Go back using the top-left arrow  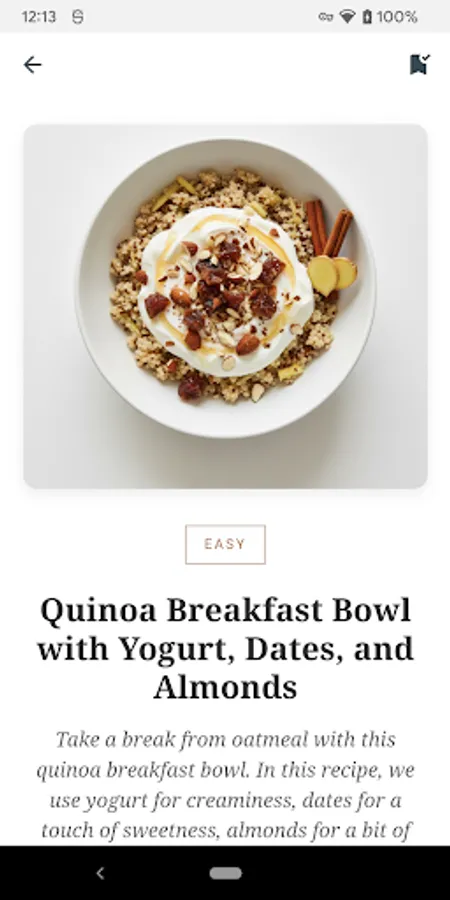(32, 65)
